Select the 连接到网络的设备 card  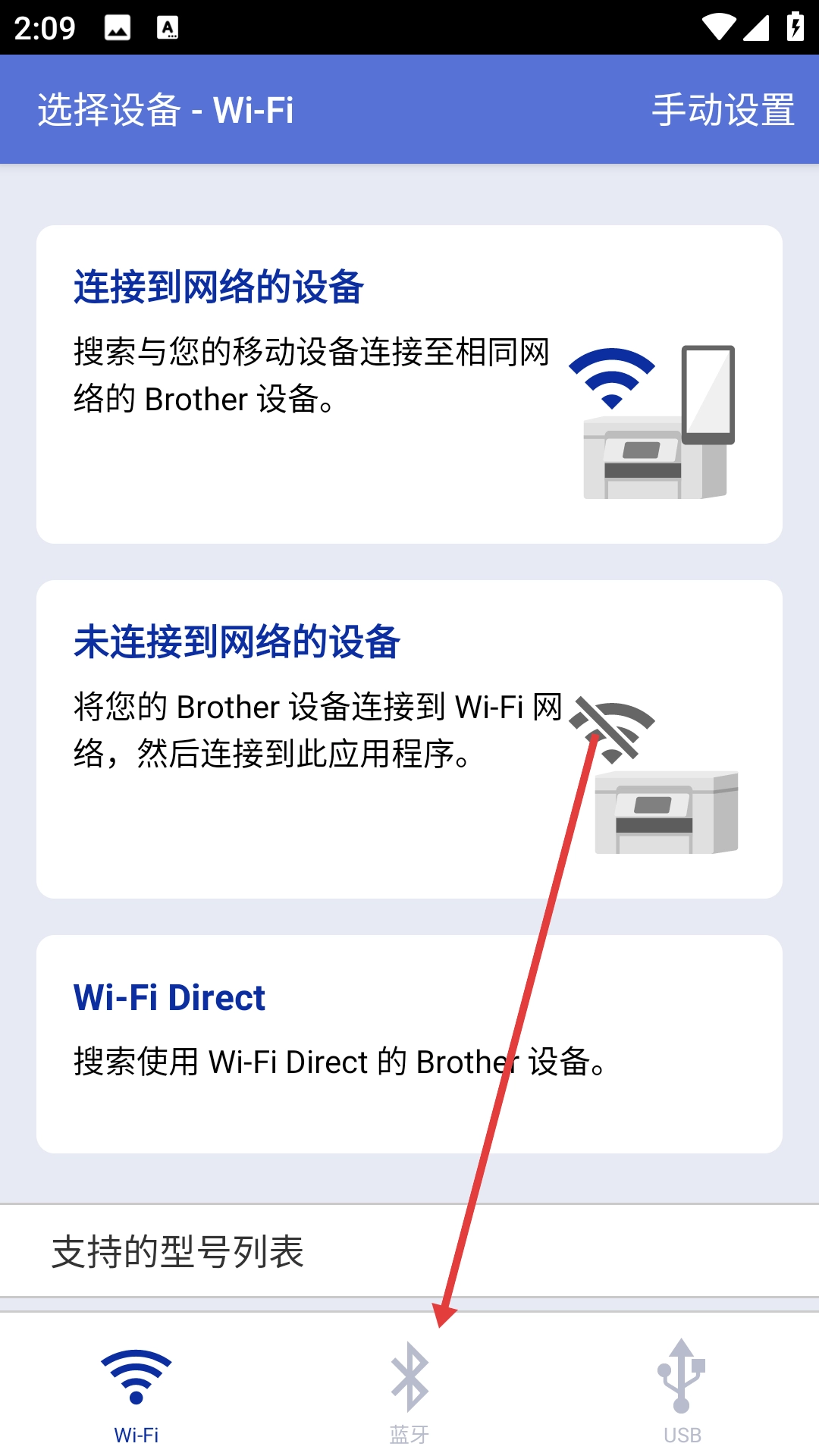pyautogui.click(x=409, y=384)
